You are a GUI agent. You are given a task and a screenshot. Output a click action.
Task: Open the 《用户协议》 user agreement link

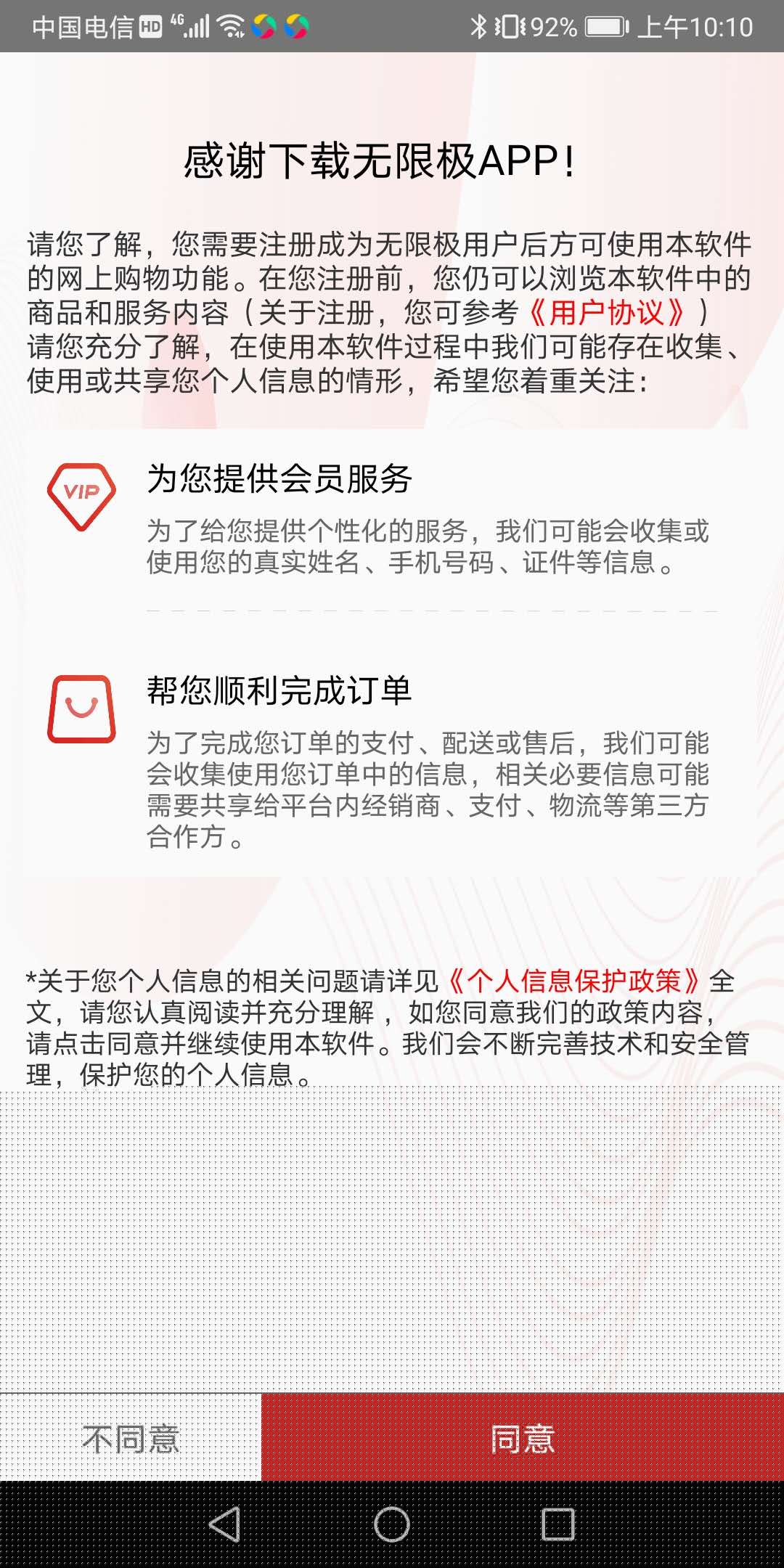click(606, 313)
